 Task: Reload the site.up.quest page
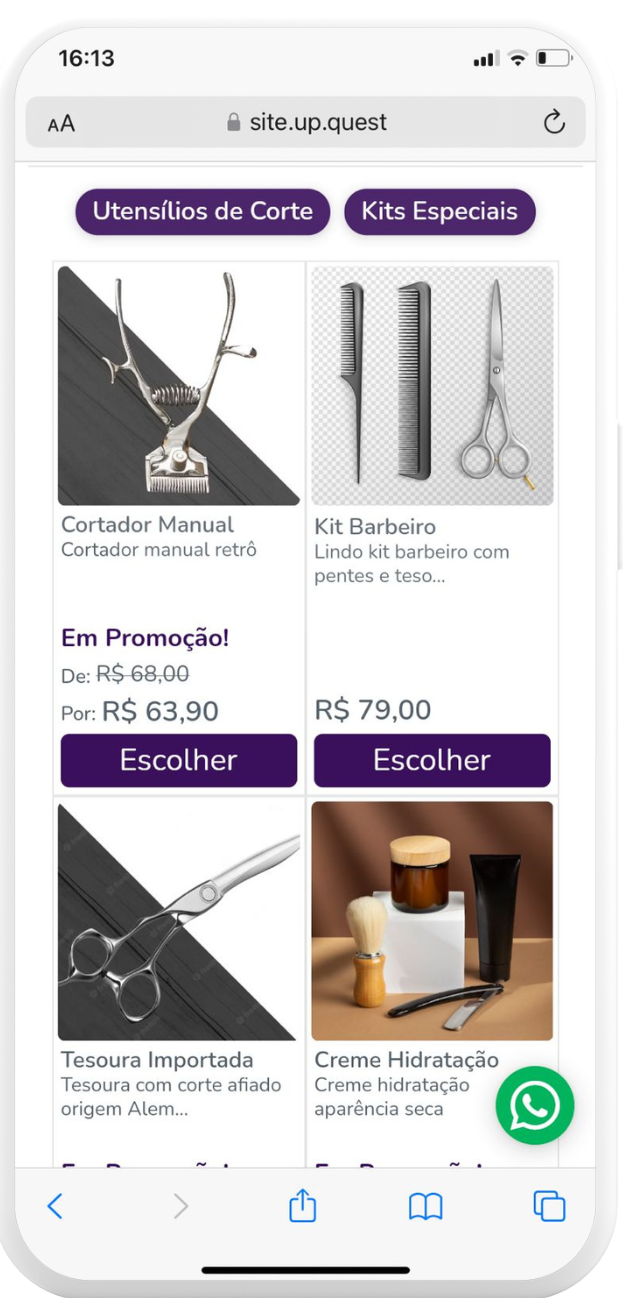tap(554, 123)
